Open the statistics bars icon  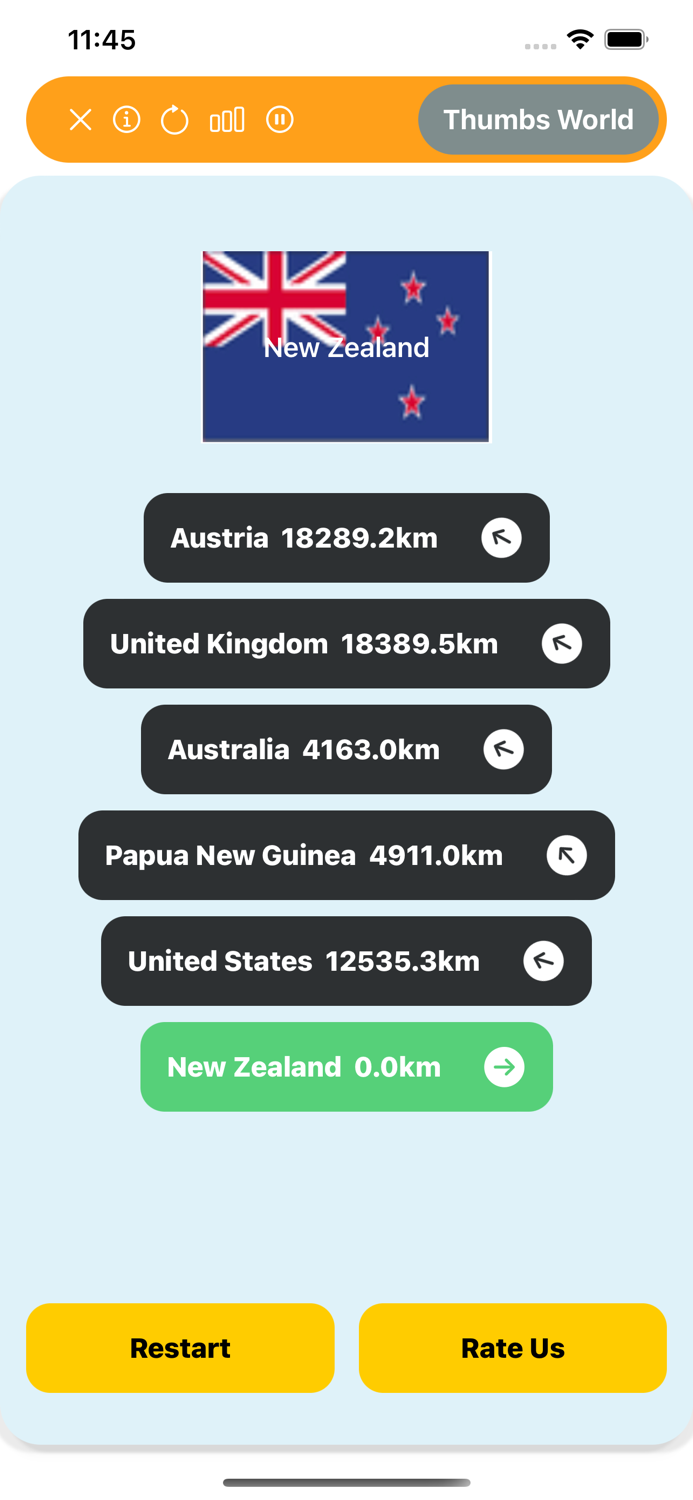(x=227, y=120)
